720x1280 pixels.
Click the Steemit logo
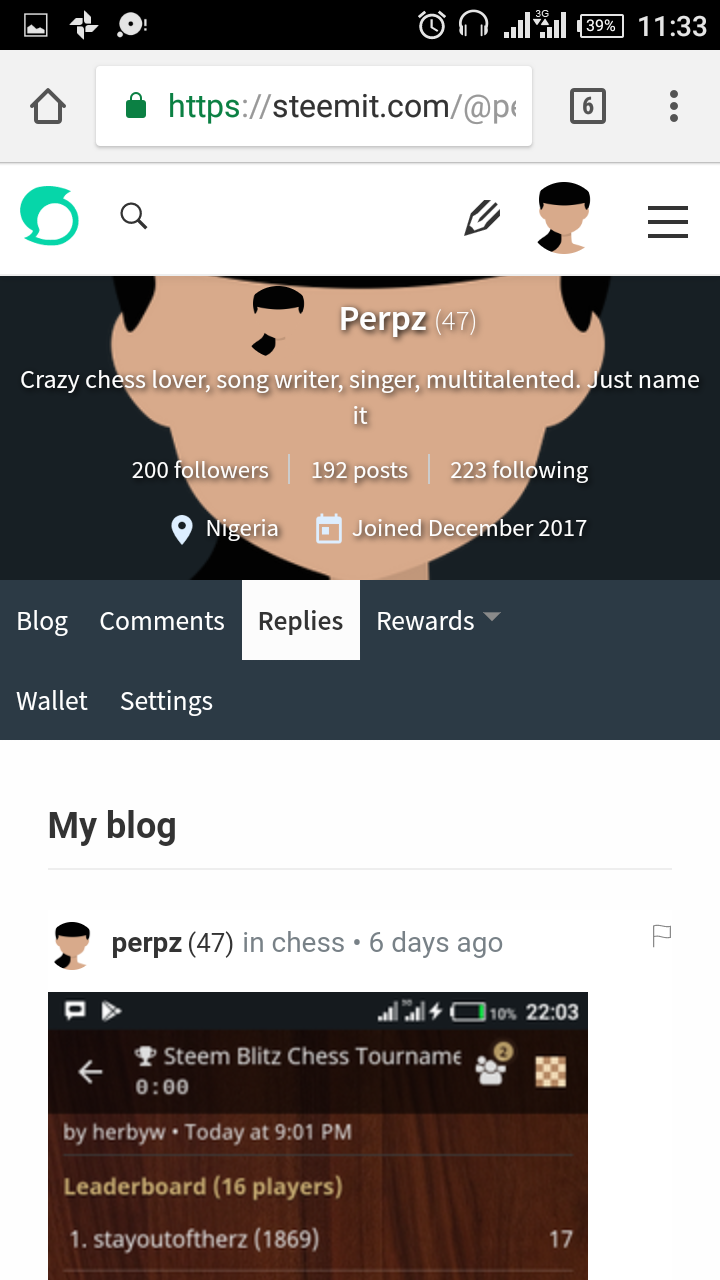(x=49, y=216)
